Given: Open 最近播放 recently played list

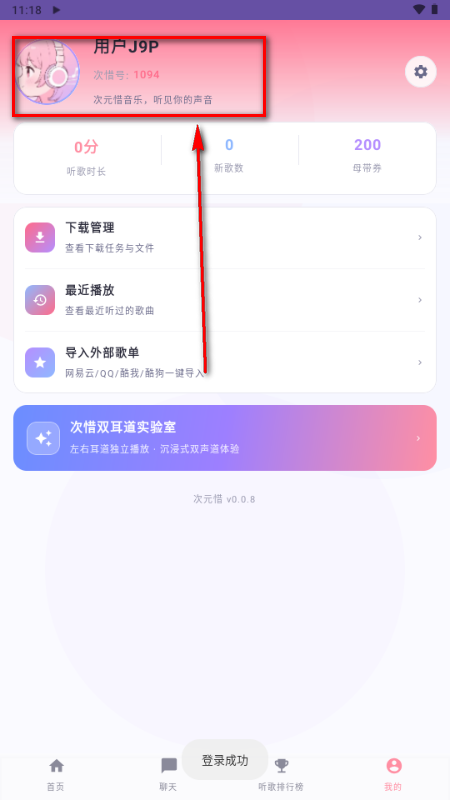Looking at the screenshot, I should pos(224,300).
